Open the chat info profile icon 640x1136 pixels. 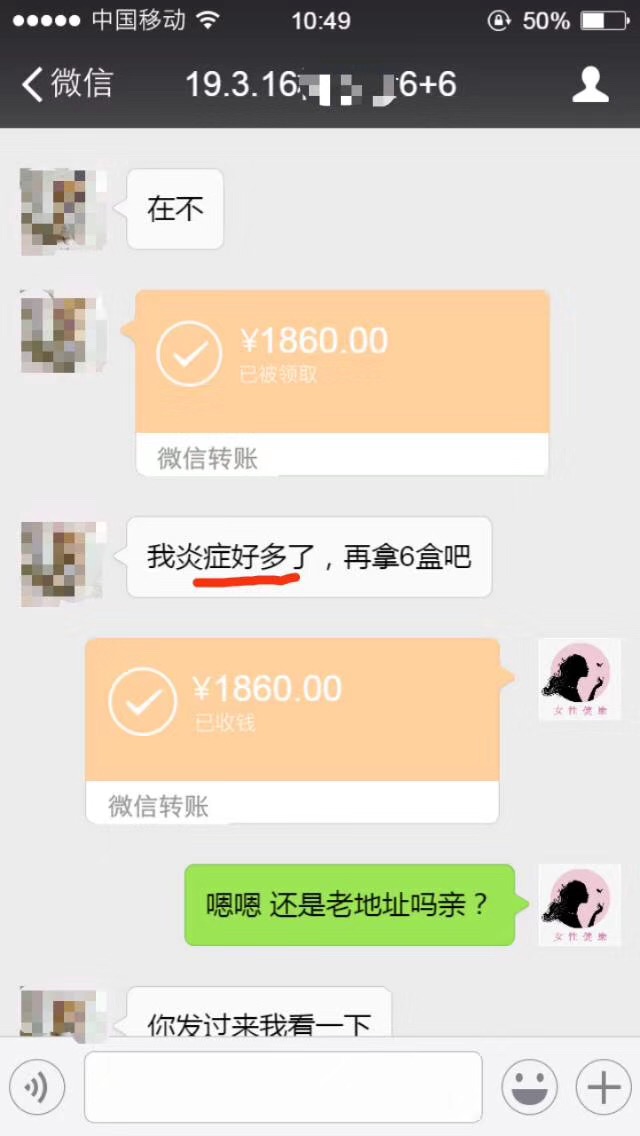click(590, 84)
